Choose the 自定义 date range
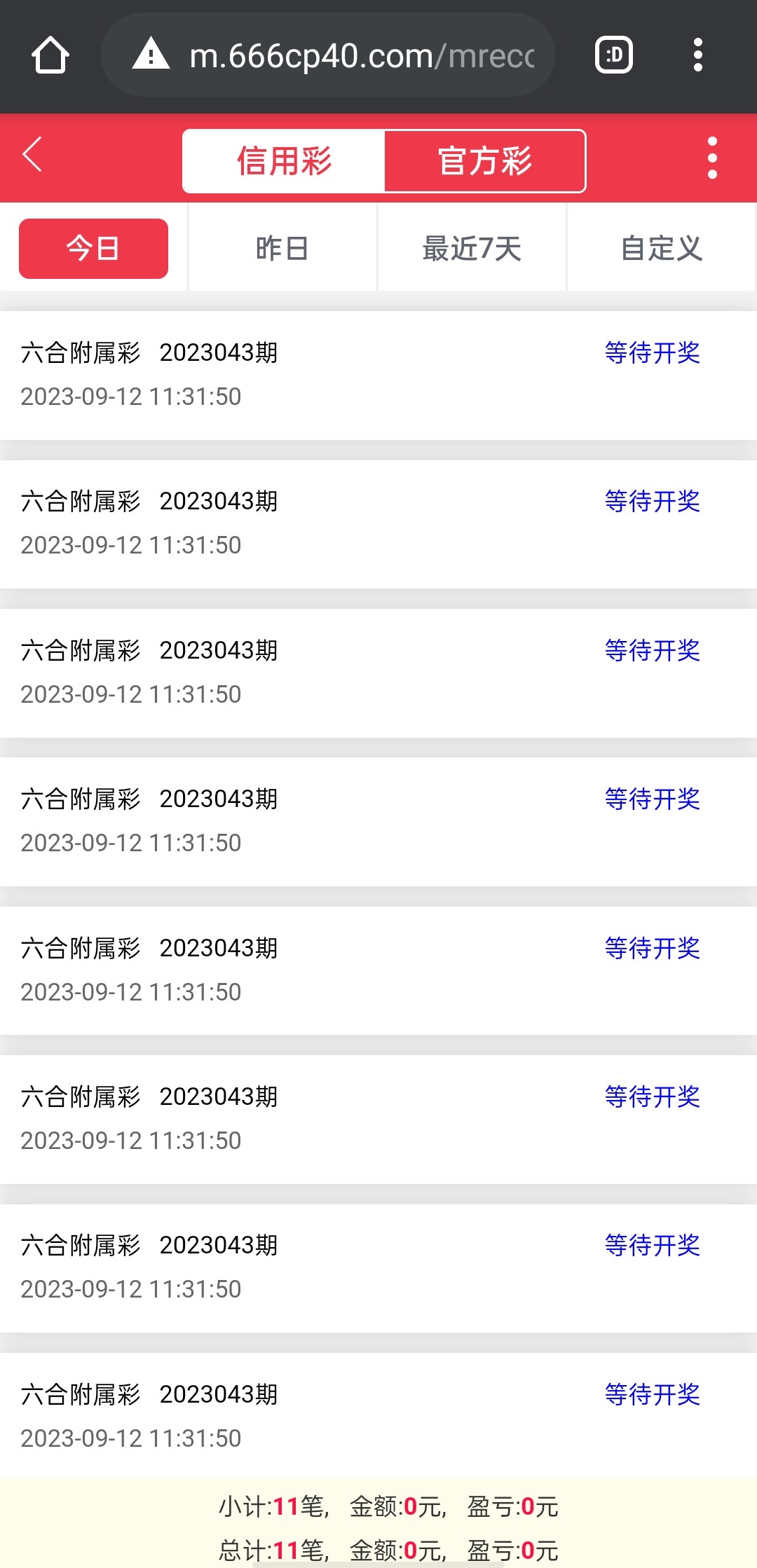 click(661, 249)
